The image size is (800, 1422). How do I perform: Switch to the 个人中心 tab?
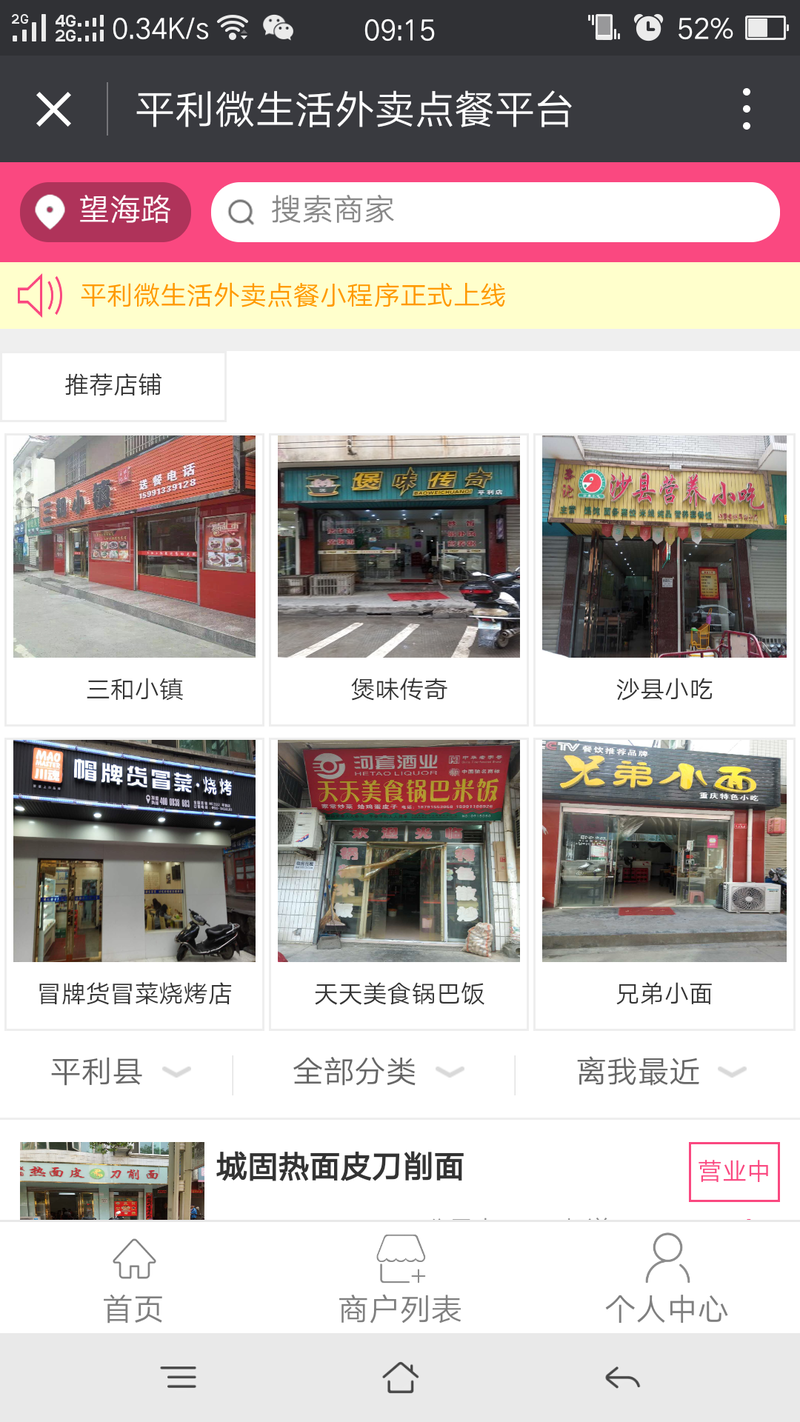[x=666, y=1279]
